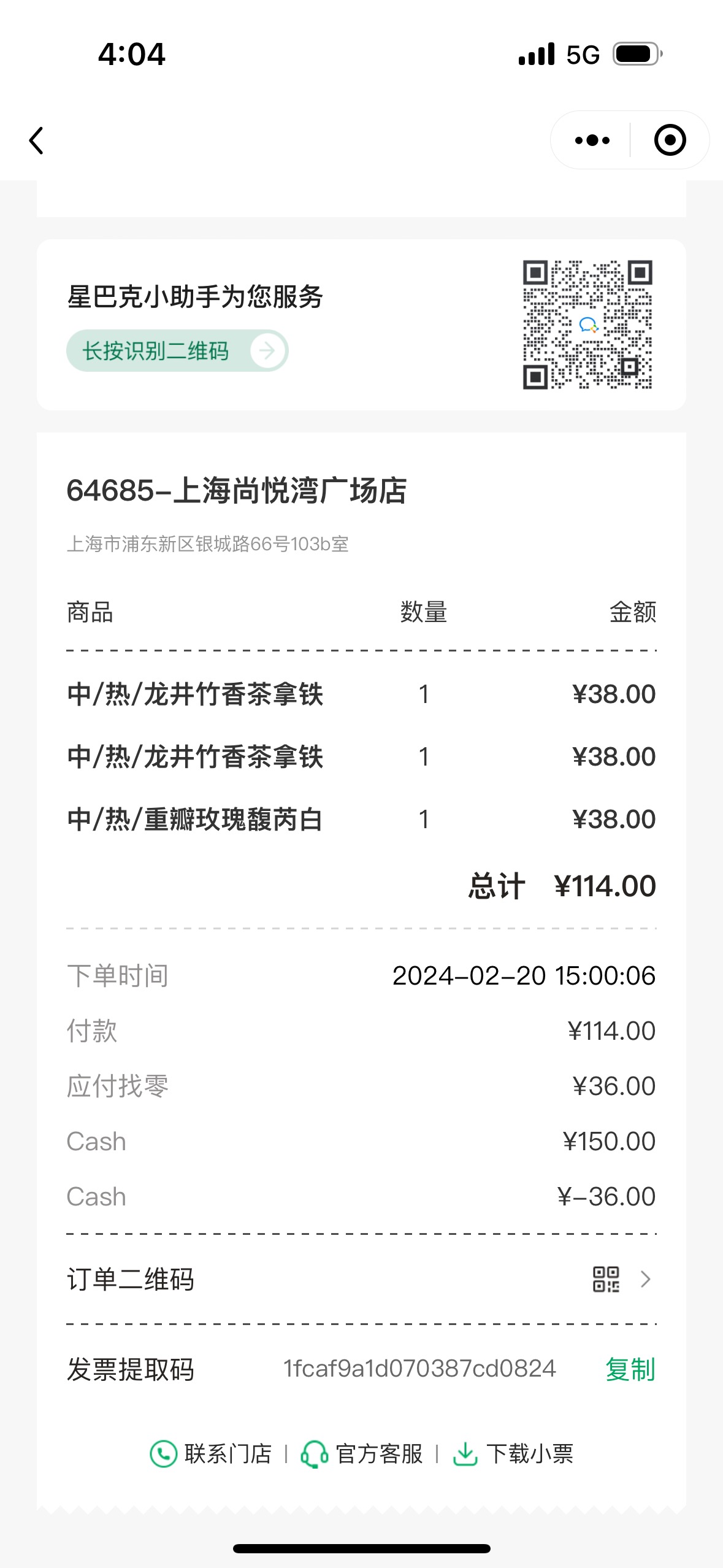Contact 官方客服 support
Viewport: 723px width, 1568px height.
[x=362, y=1454]
